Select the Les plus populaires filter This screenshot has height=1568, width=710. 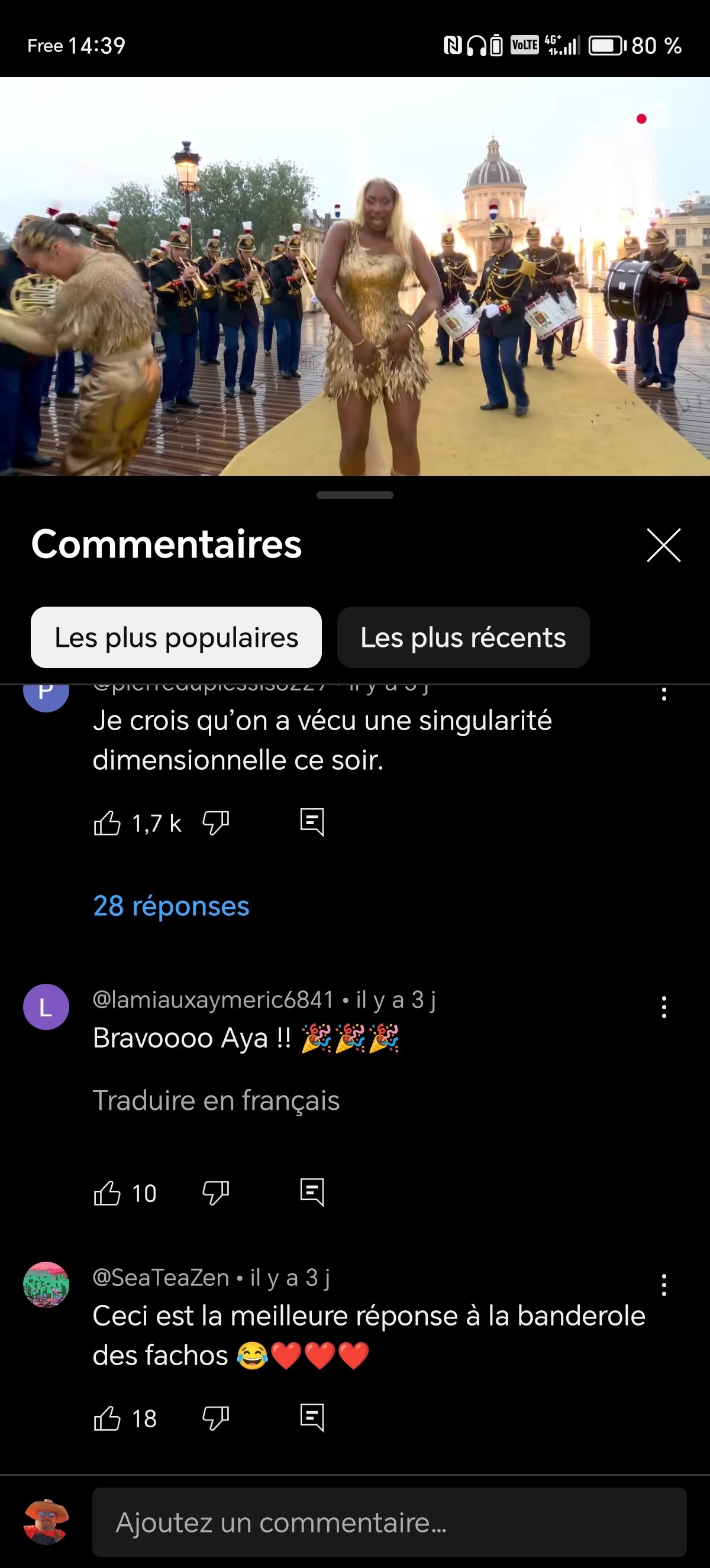[176, 637]
